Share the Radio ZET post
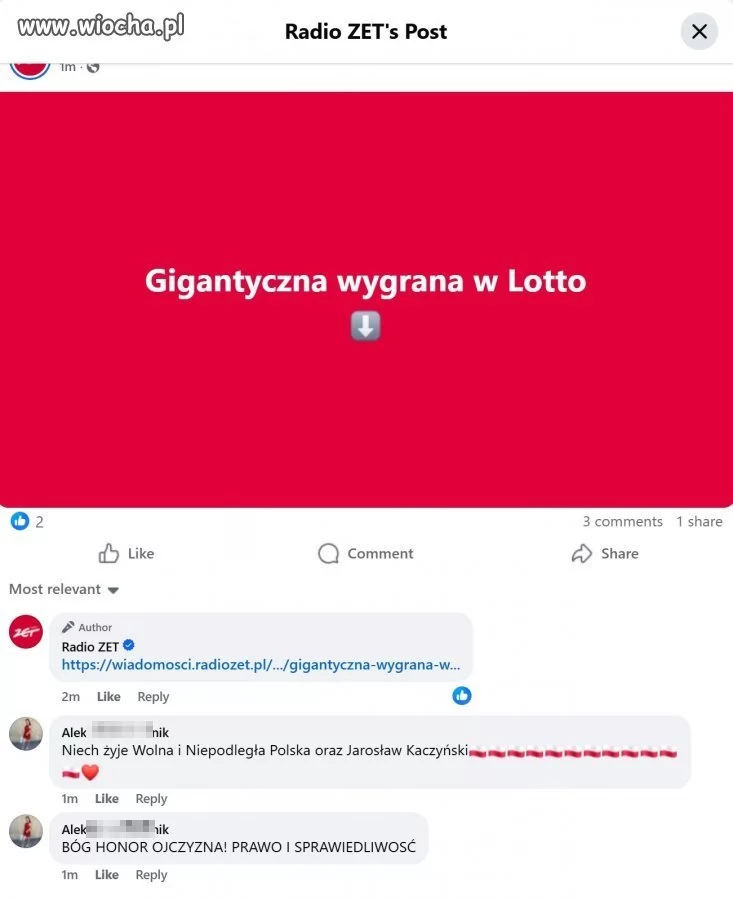 tap(605, 554)
